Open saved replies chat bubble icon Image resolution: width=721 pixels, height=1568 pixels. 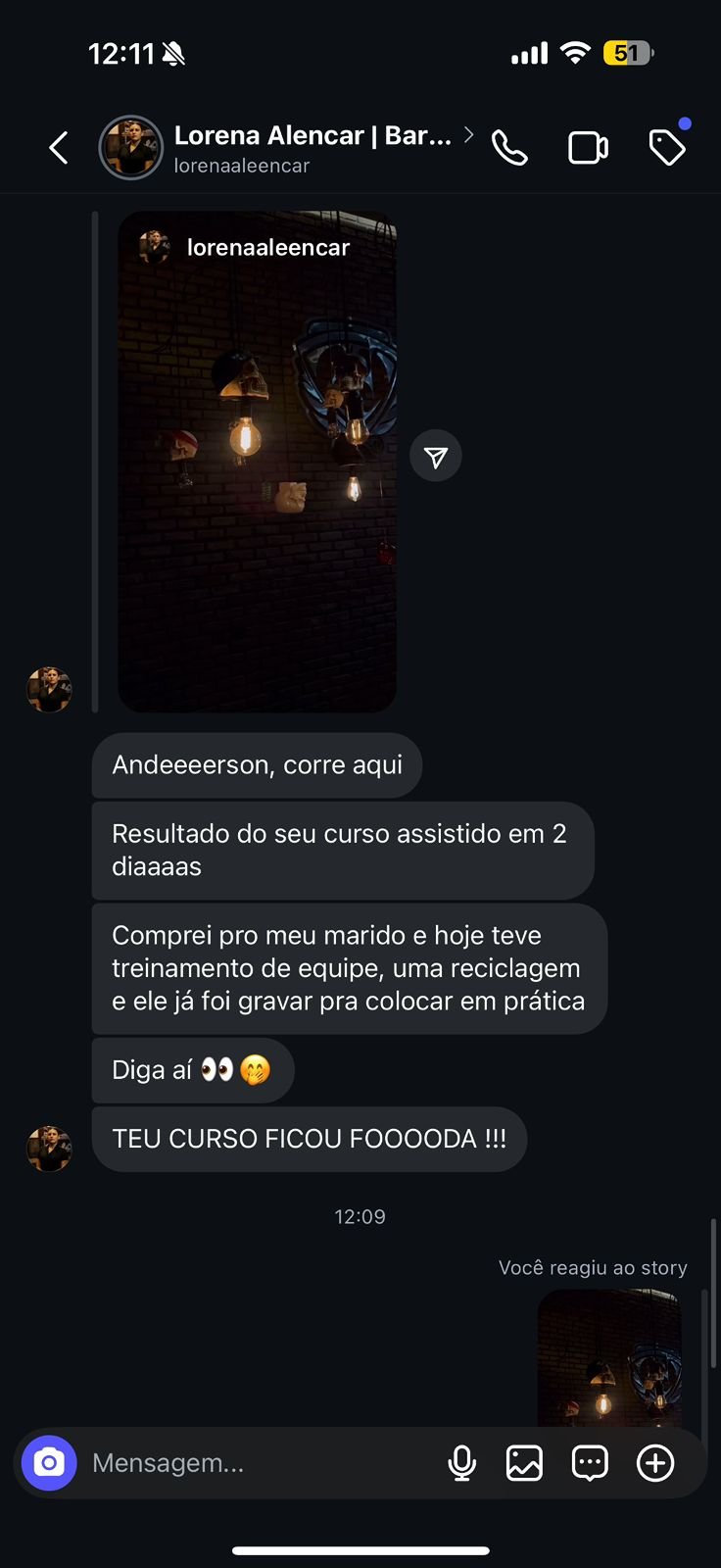(590, 1463)
